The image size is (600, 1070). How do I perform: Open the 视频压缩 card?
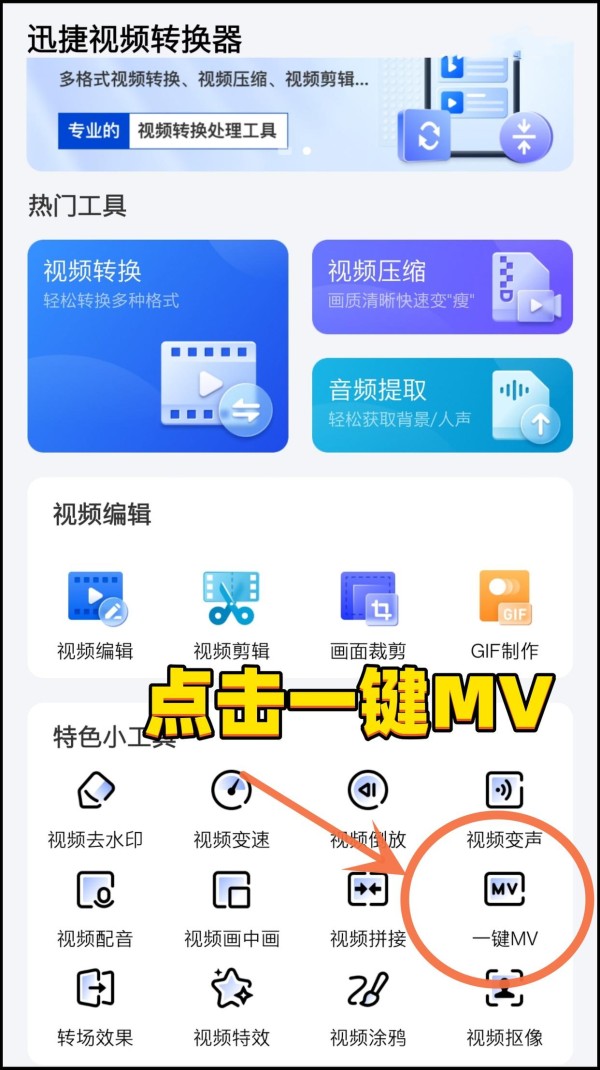[442, 287]
